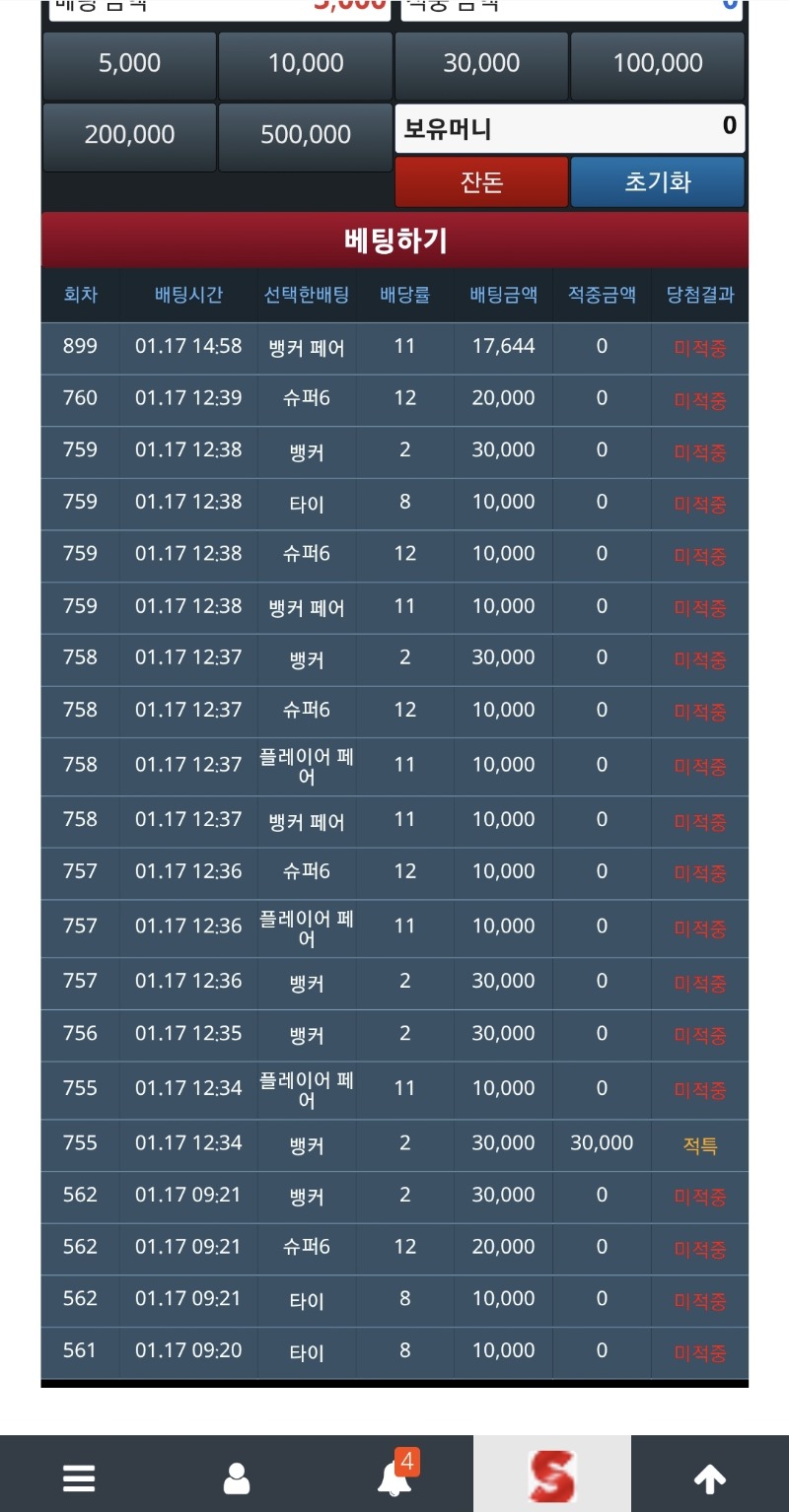Image resolution: width=789 pixels, height=1512 pixels.
Task: Choose the 30,000 amount button
Action: 481,64
